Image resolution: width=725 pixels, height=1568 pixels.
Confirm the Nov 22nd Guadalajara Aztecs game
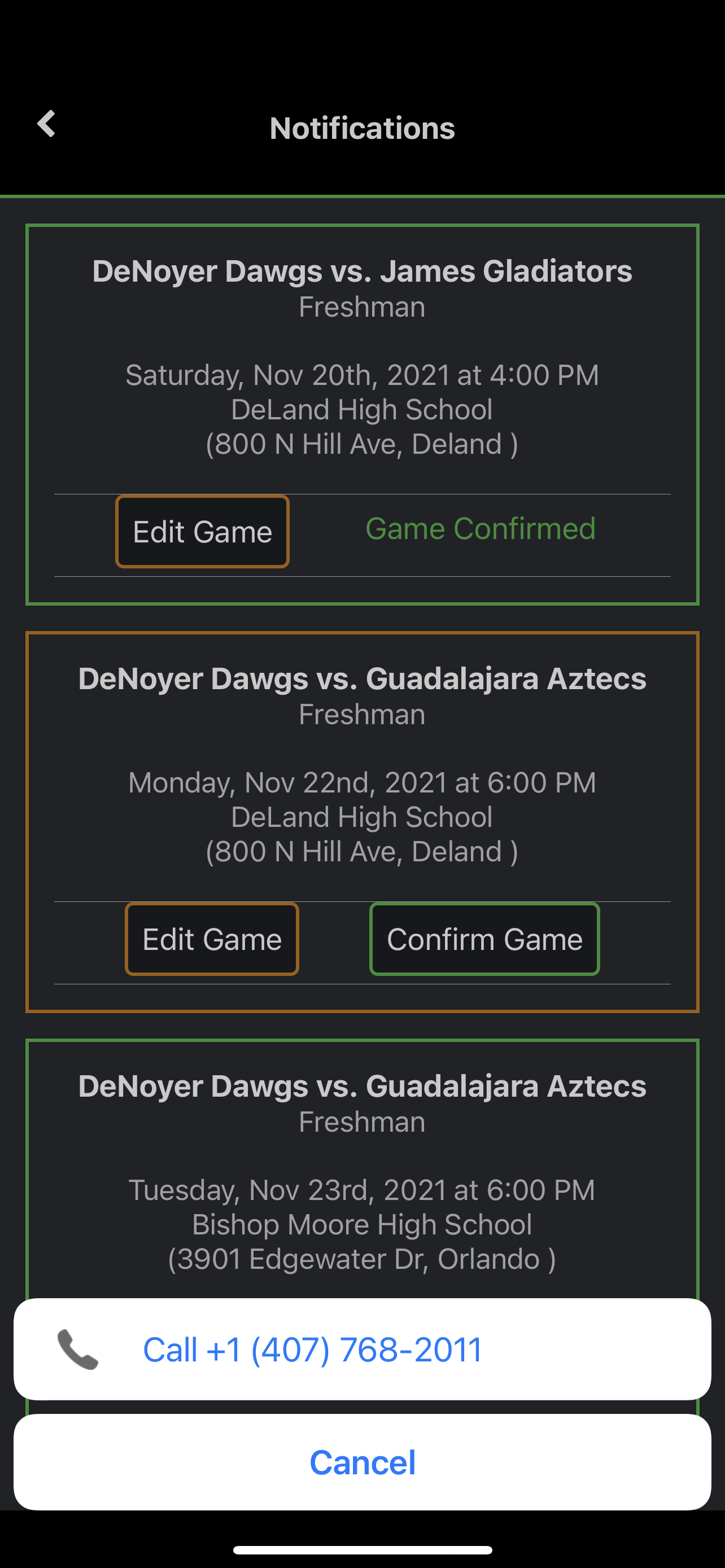[484, 939]
